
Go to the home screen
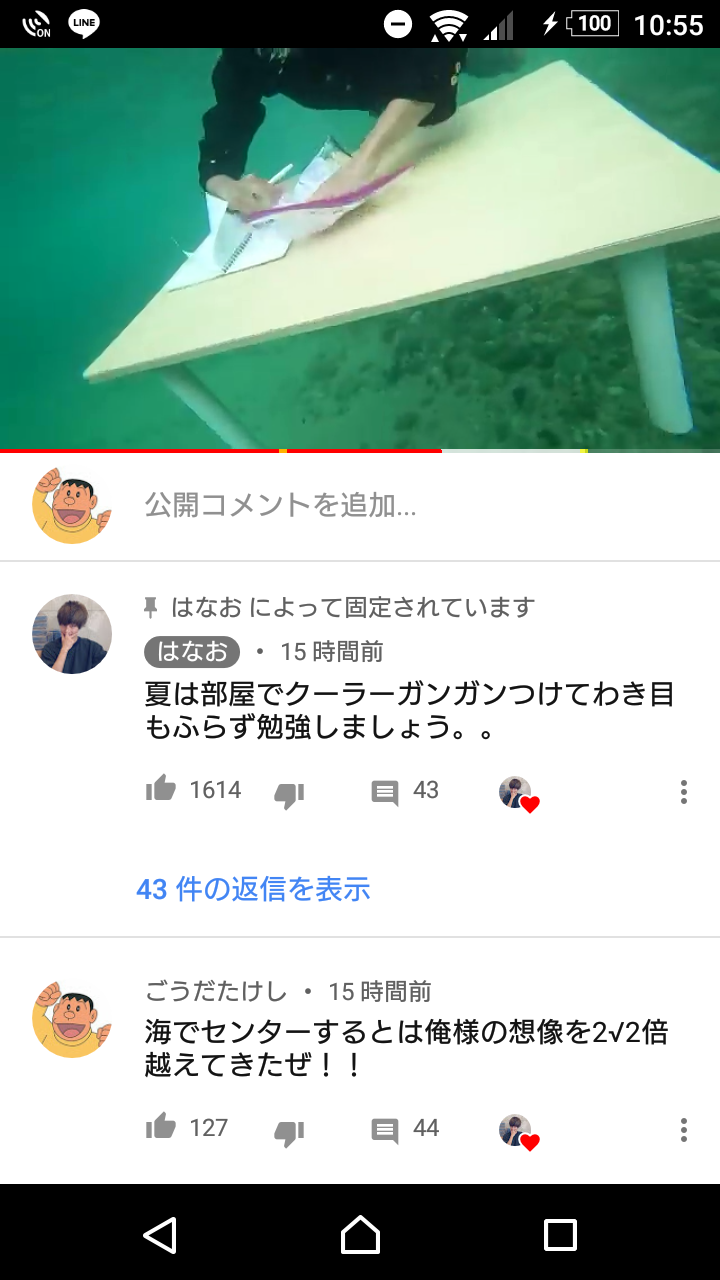(x=360, y=1234)
